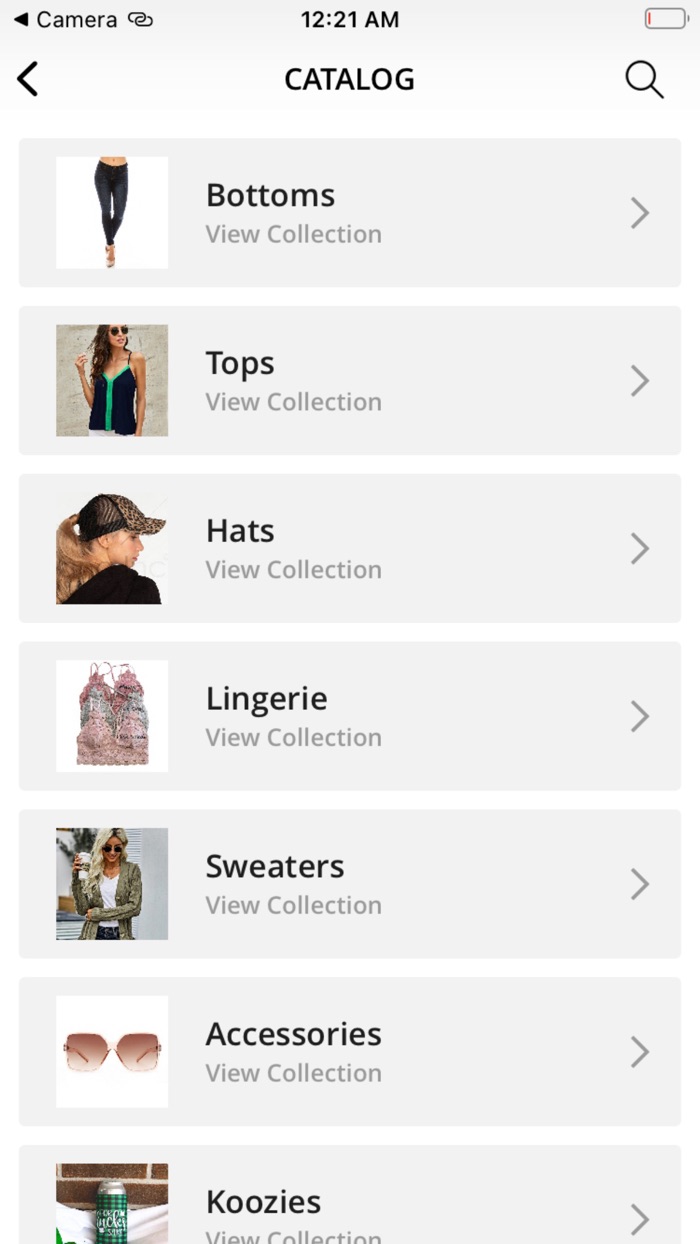View the Tops collection
This screenshot has height=1244, width=700.
[x=350, y=381]
